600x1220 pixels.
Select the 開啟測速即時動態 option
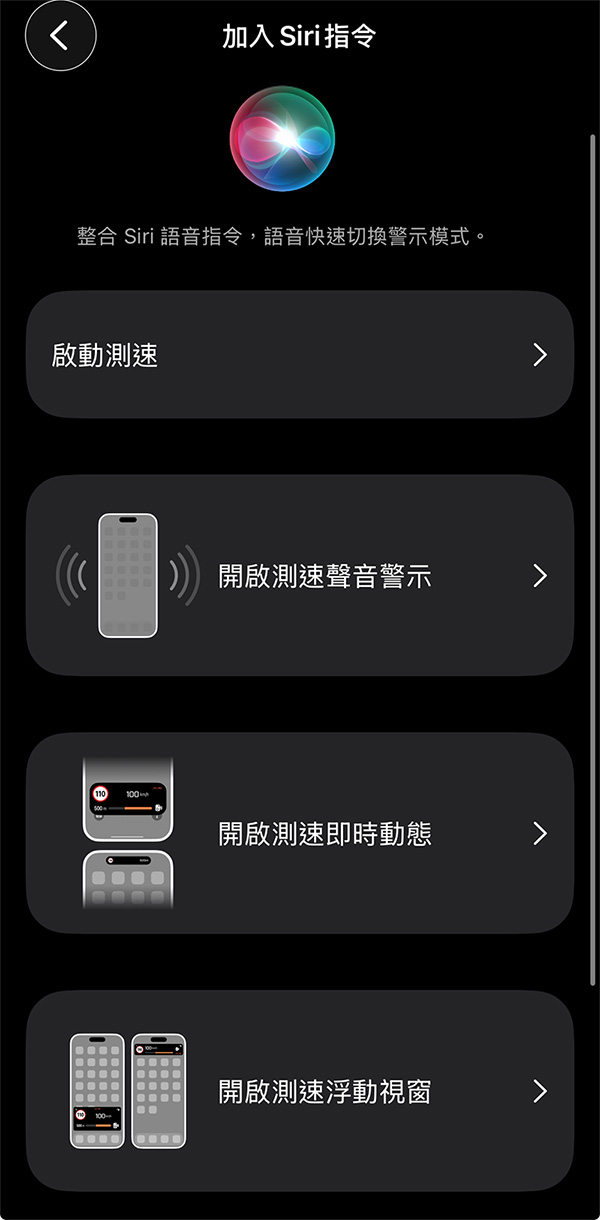pyautogui.click(x=300, y=834)
